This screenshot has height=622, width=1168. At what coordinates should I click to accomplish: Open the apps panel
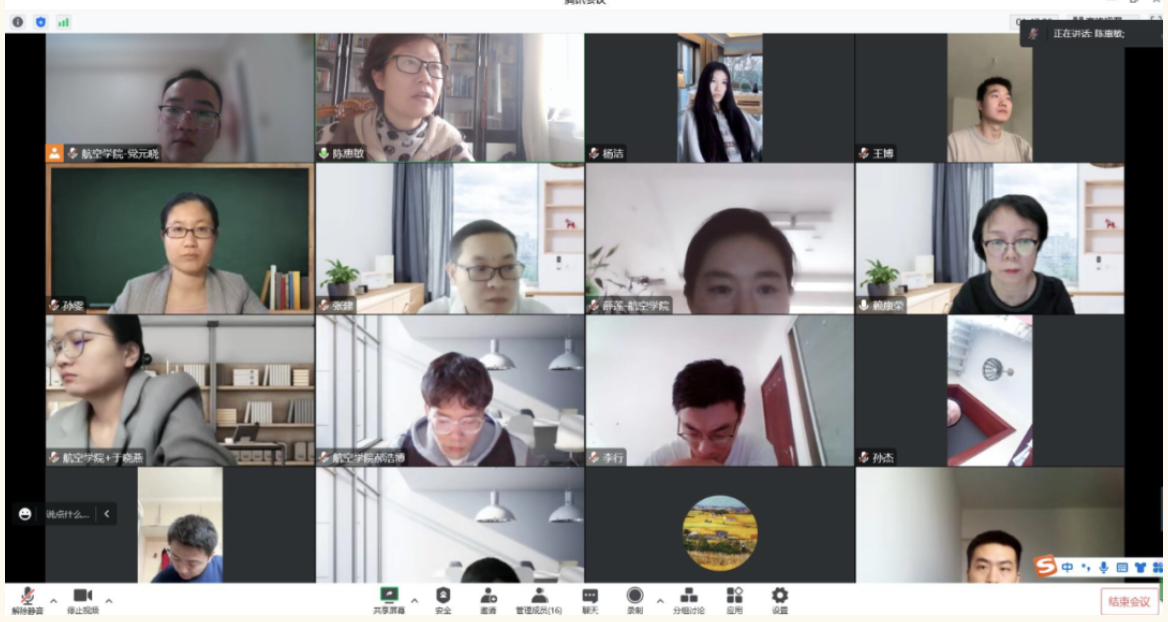(x=734, y=598)
